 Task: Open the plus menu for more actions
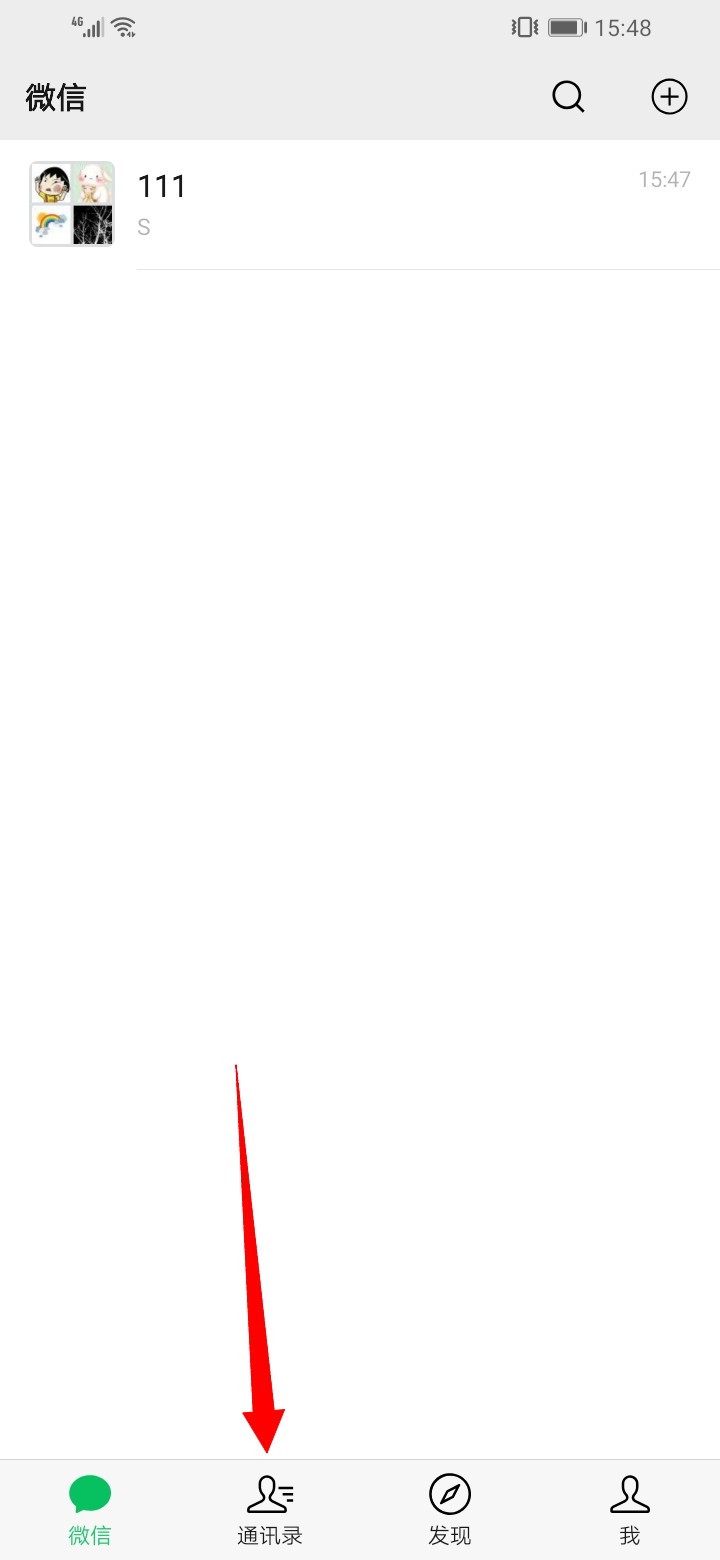pos(669,97)
